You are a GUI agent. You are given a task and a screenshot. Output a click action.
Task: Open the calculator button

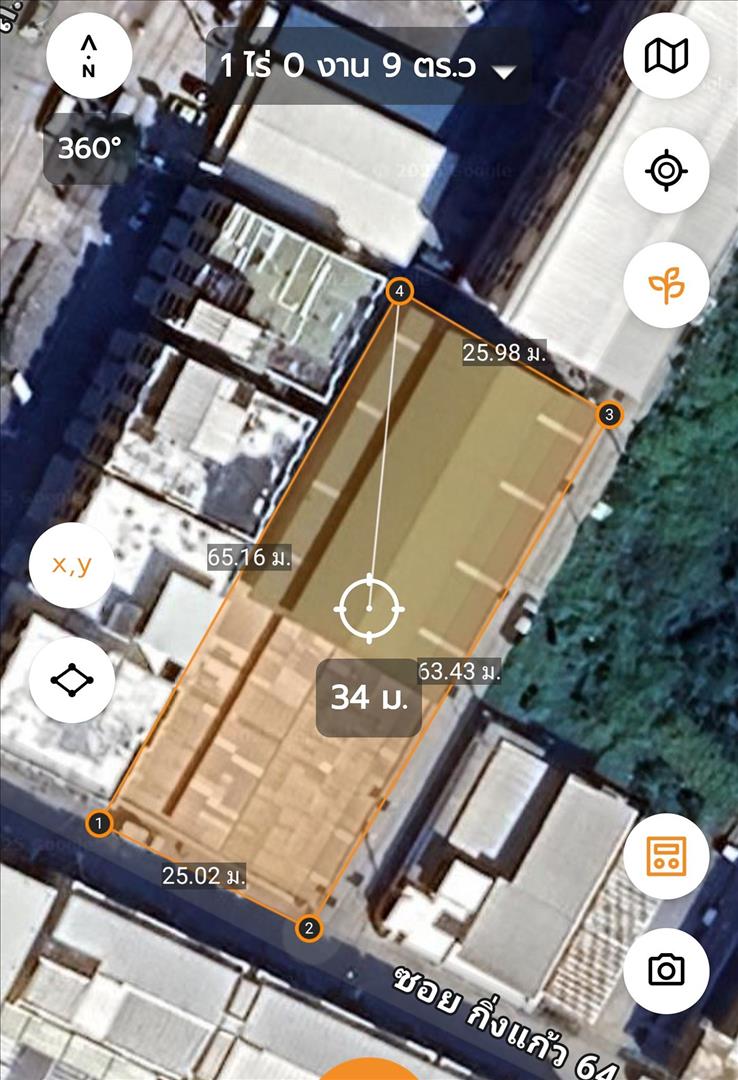point(666,856)
